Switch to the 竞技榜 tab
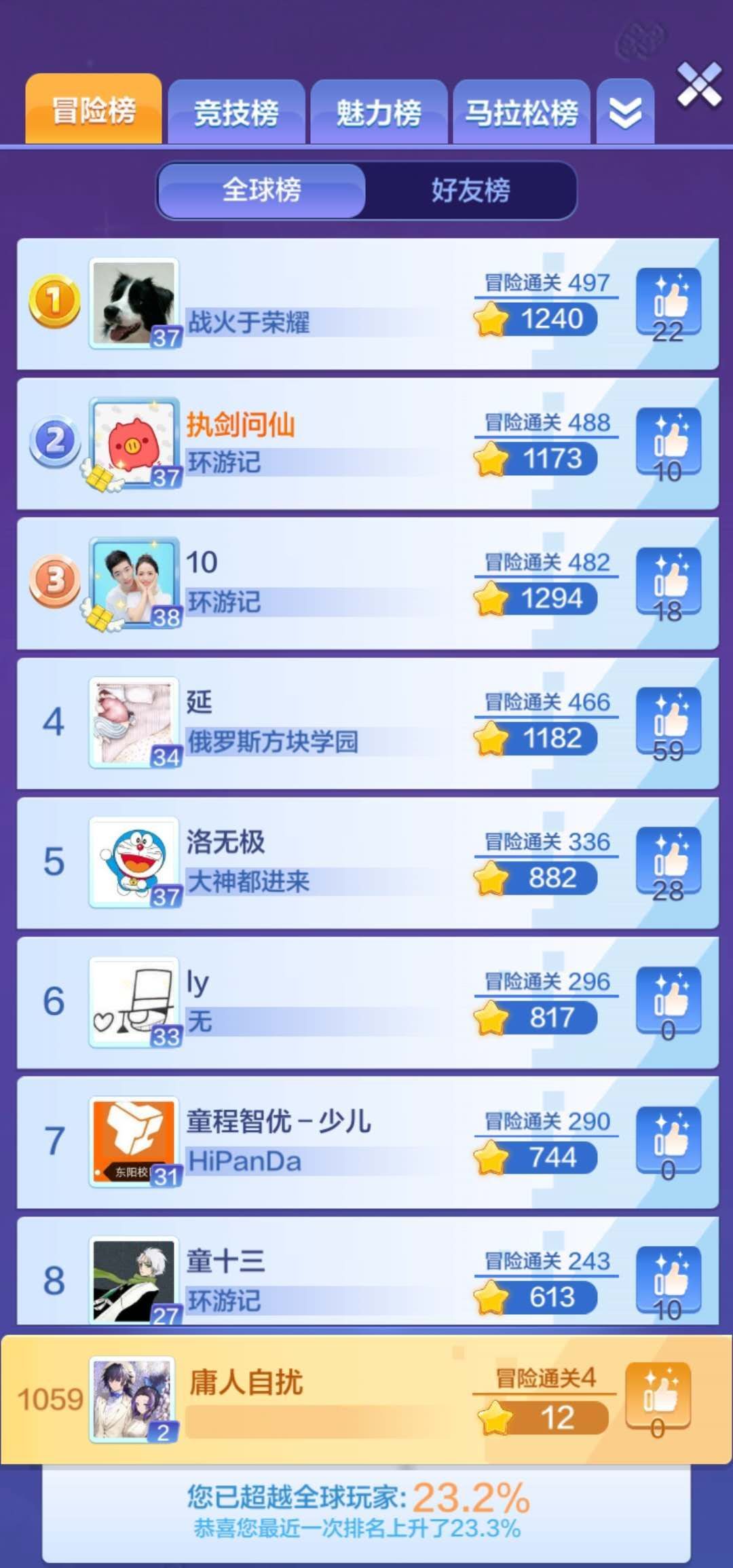The width and height of the screenshot is (733, 1568). tap(236, 113)
